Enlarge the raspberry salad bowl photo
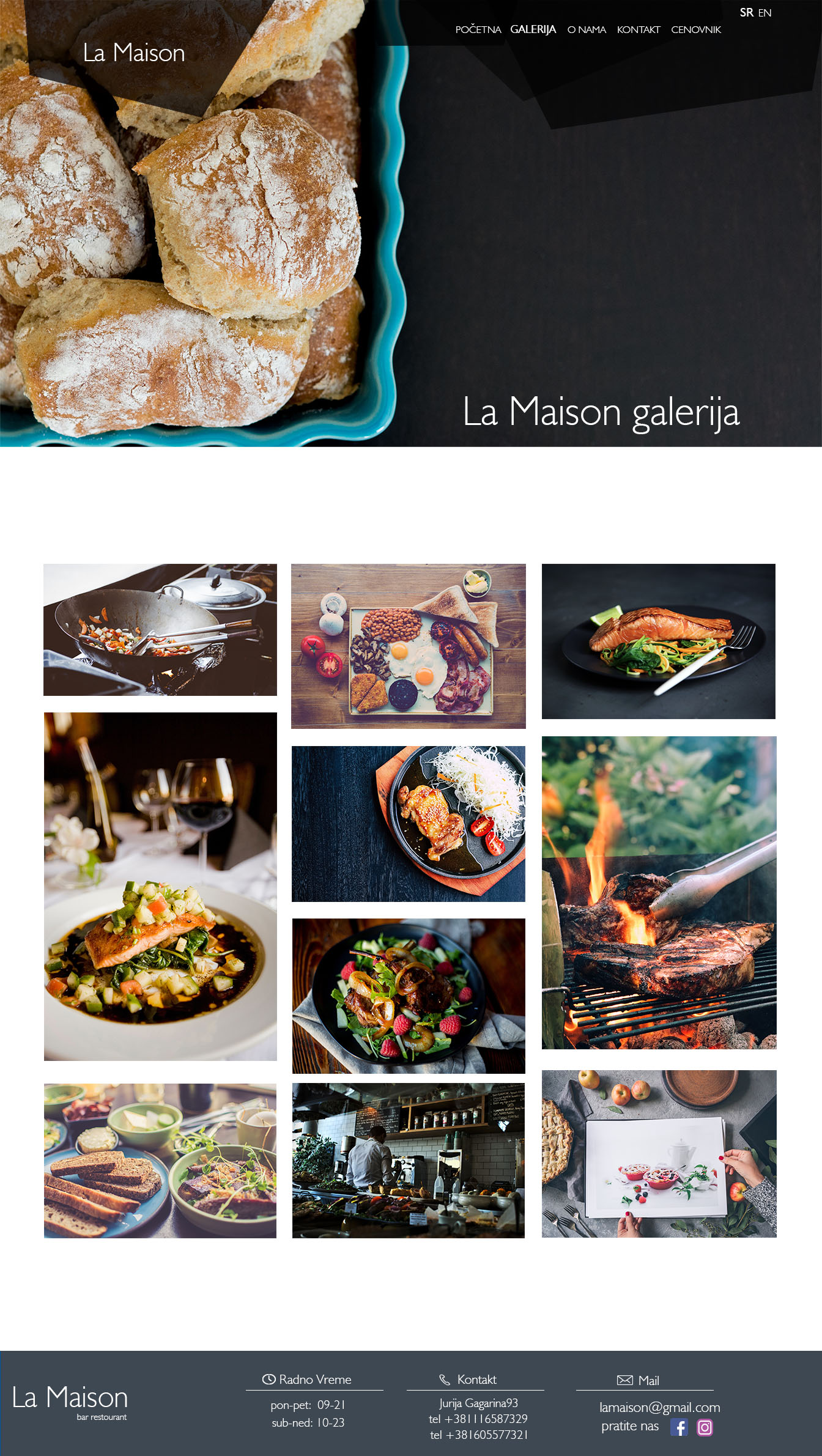 408,996
